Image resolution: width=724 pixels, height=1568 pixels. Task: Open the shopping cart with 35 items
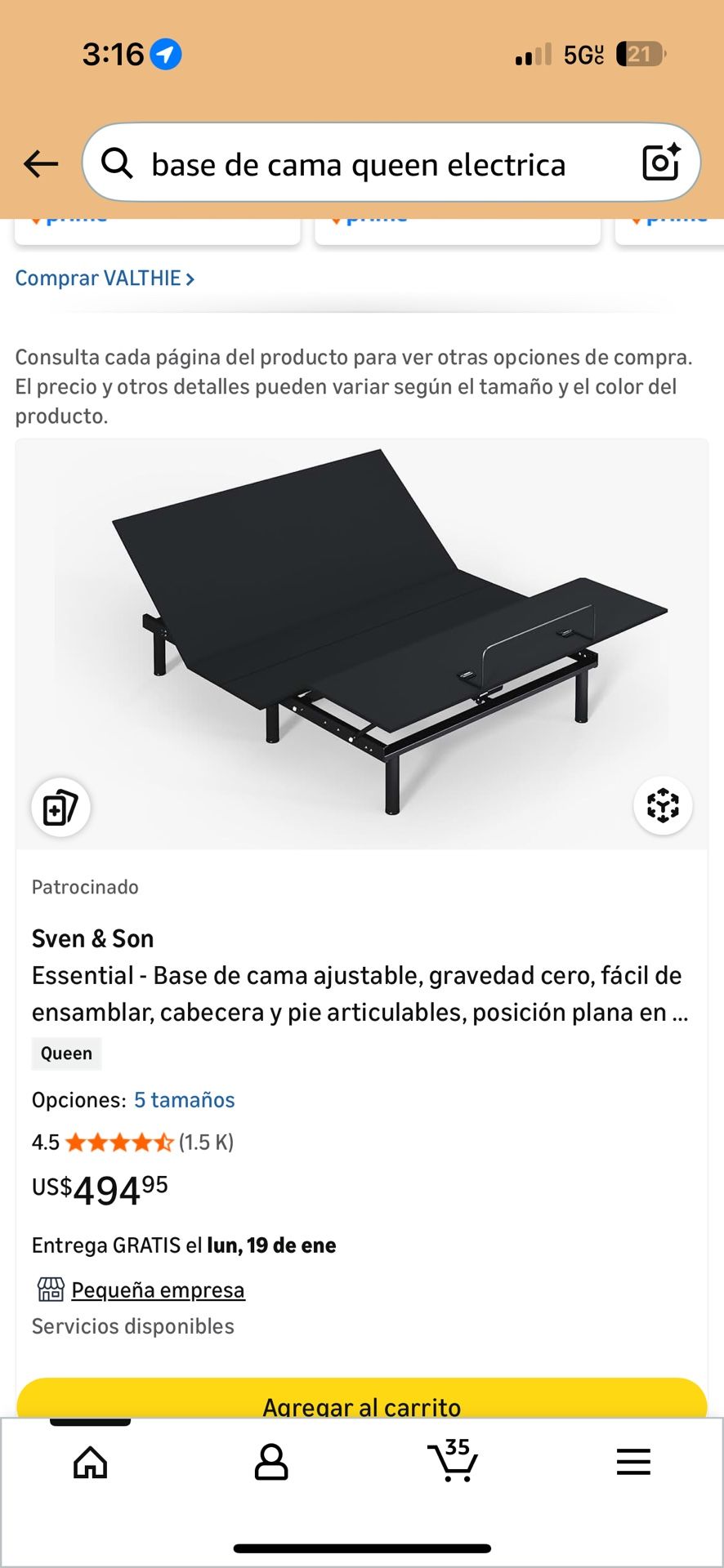[x=453, y=1461]
